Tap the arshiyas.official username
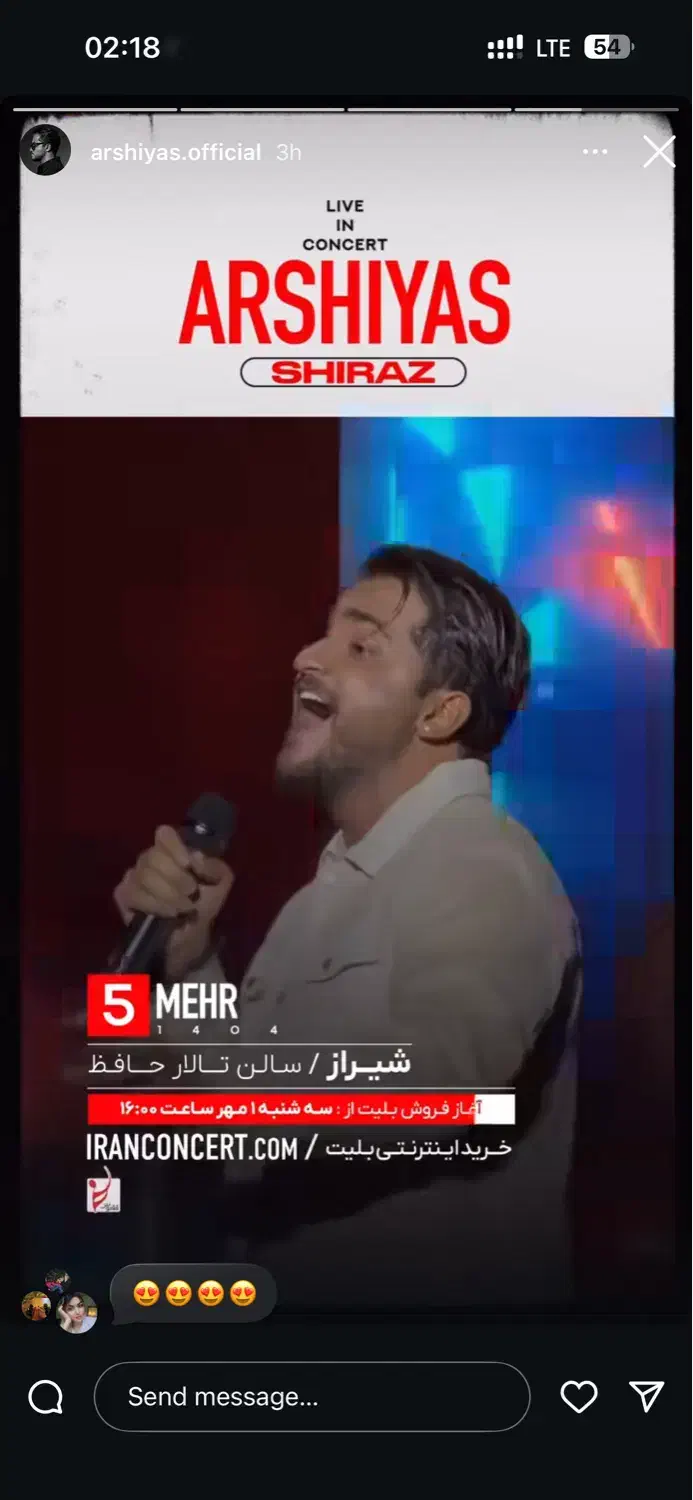The width and height of the screenshot is (693, 1500). click(175, 152)
